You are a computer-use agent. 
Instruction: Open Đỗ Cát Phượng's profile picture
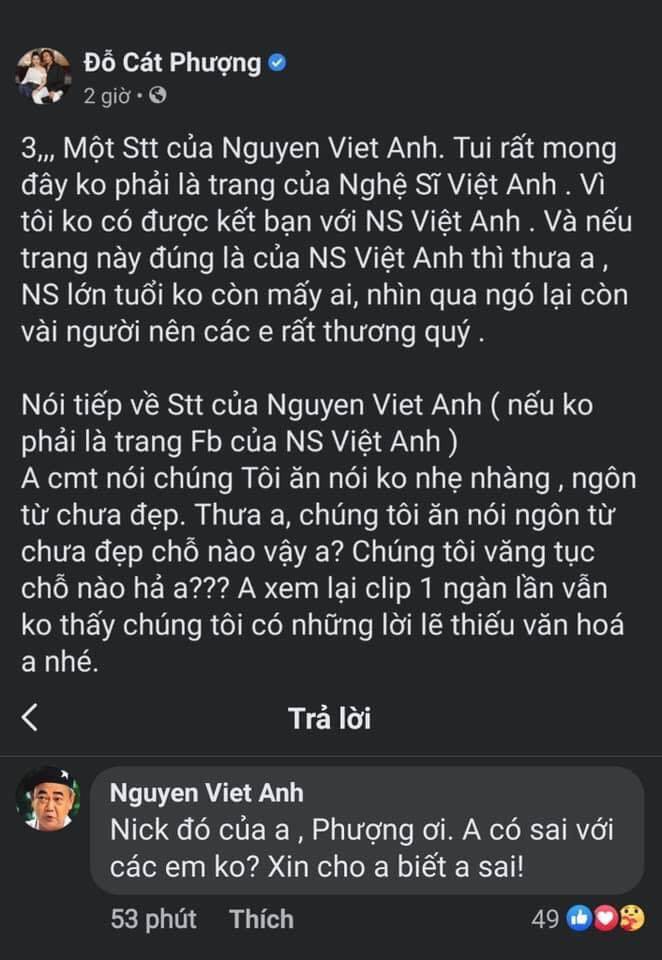click(x=44, y=77)
